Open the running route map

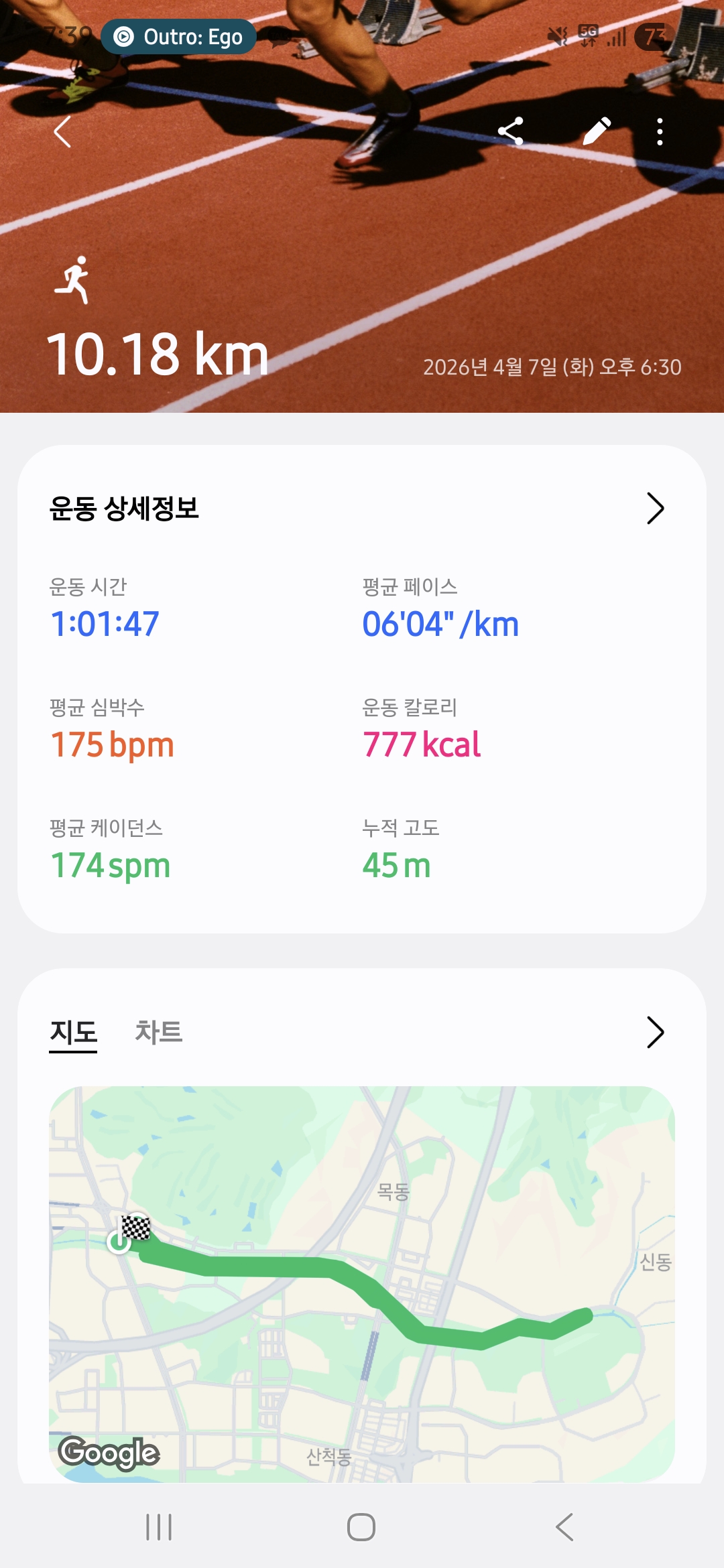pyautogui.click(x=362, y=1283)
